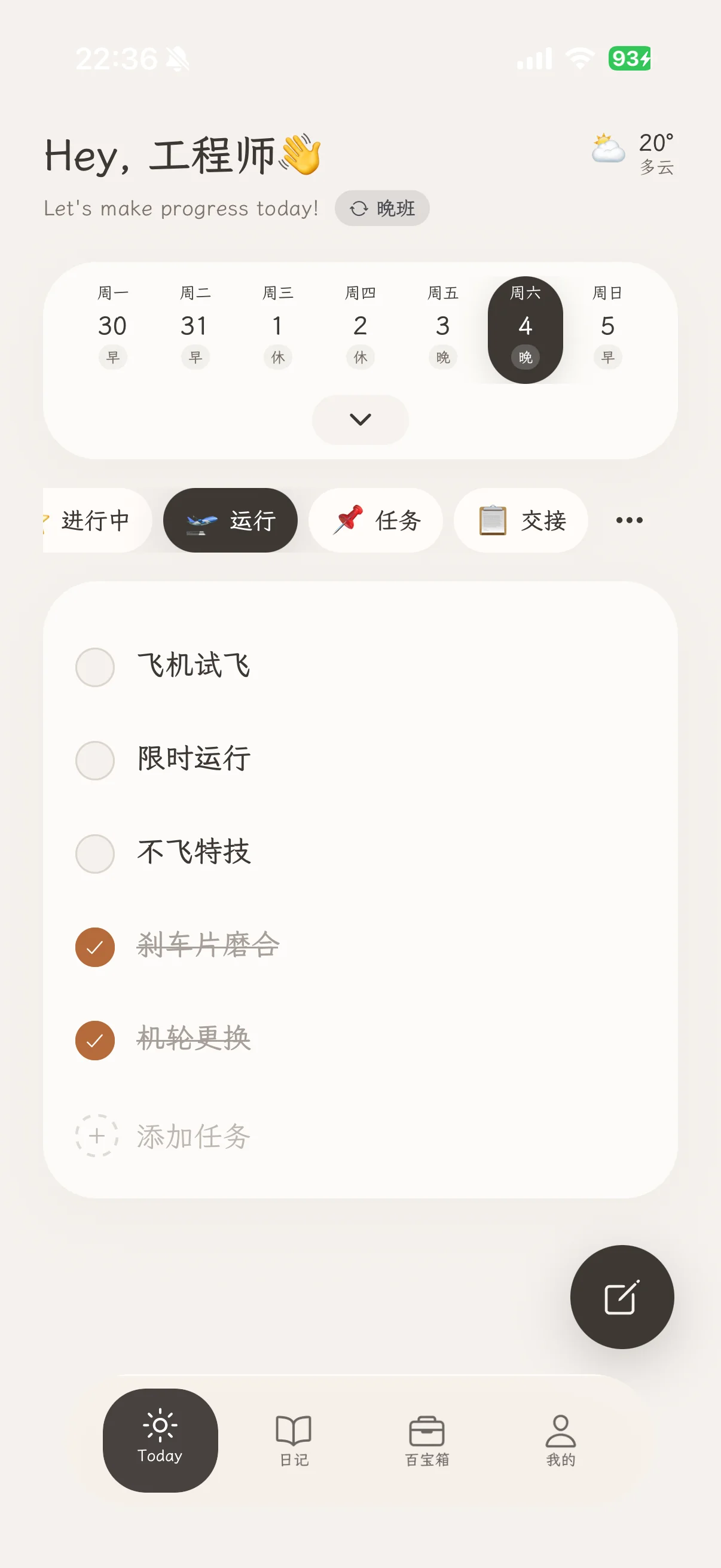Tap the battery indicator in the status bar
Screen dimensions: 721x1568
tap(628, 59)
